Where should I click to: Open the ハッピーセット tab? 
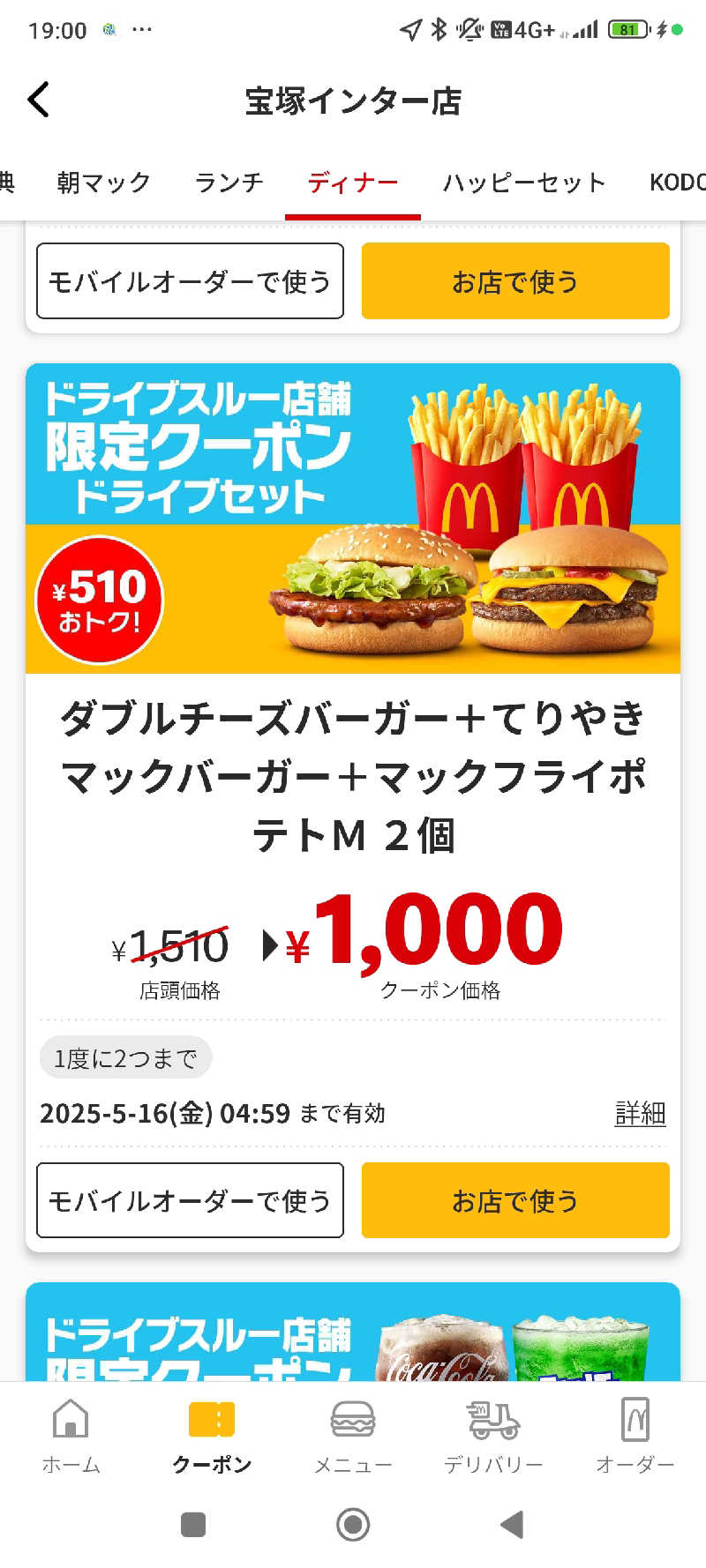pyautogui.click(x=523, y=183)
